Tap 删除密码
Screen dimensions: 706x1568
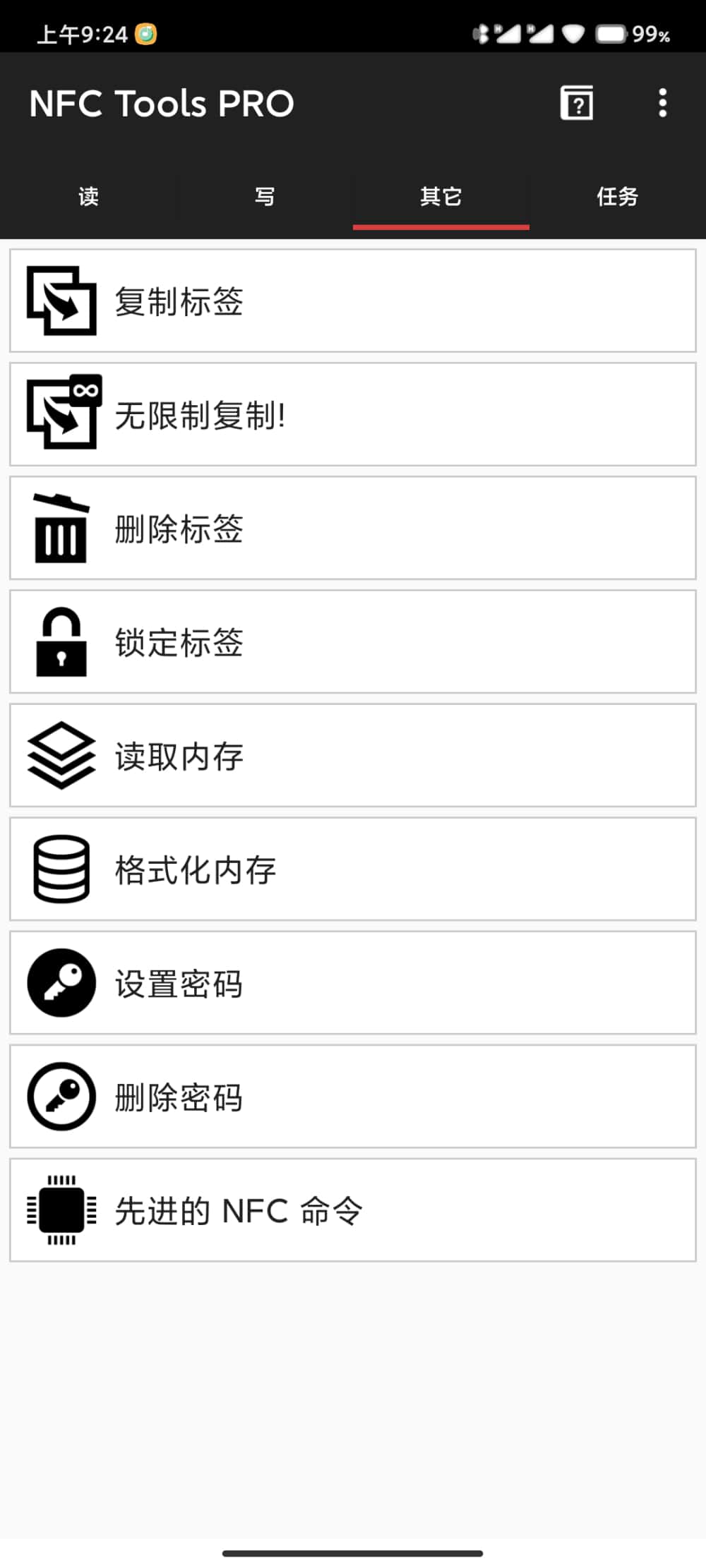pyautogui.click(x=353, y=1097)
